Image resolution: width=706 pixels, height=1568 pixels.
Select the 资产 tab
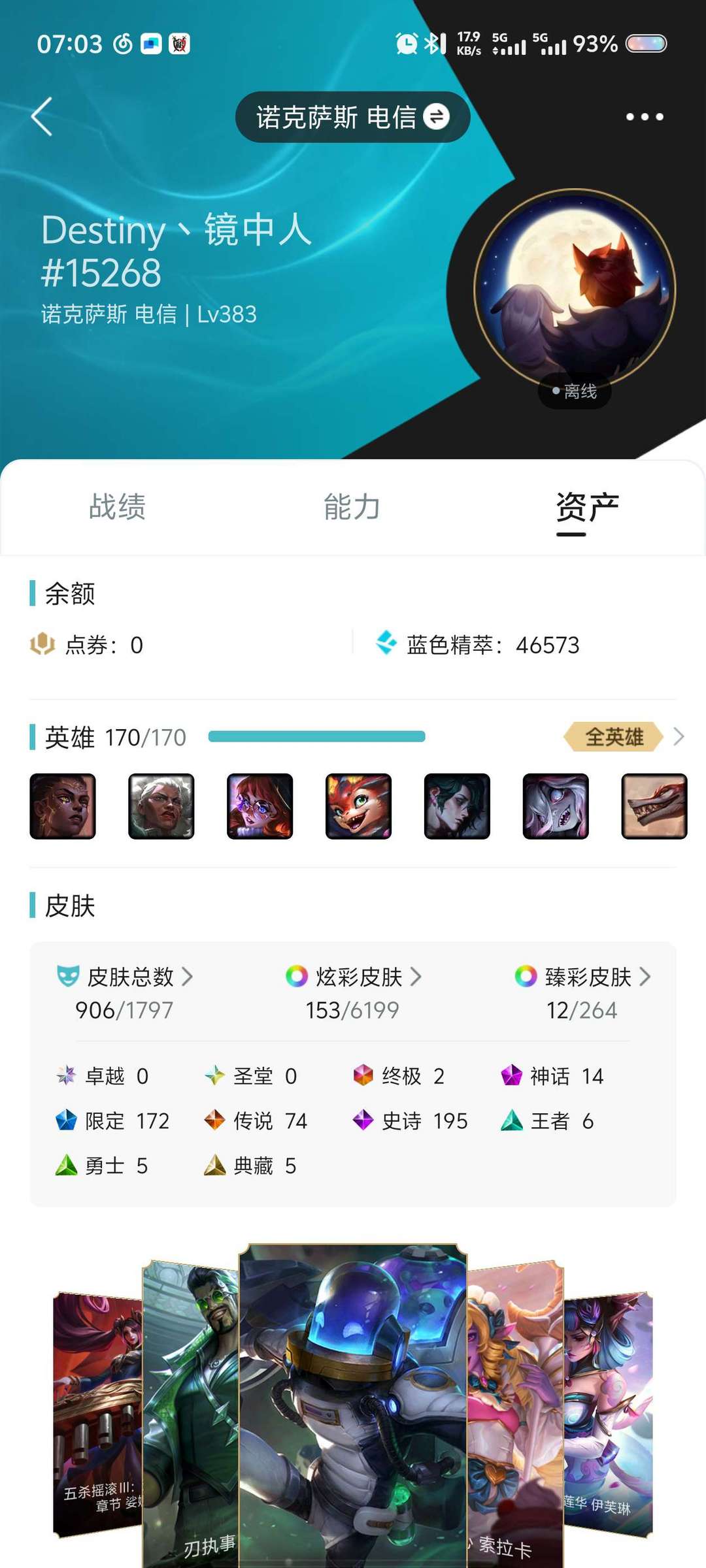587,508
